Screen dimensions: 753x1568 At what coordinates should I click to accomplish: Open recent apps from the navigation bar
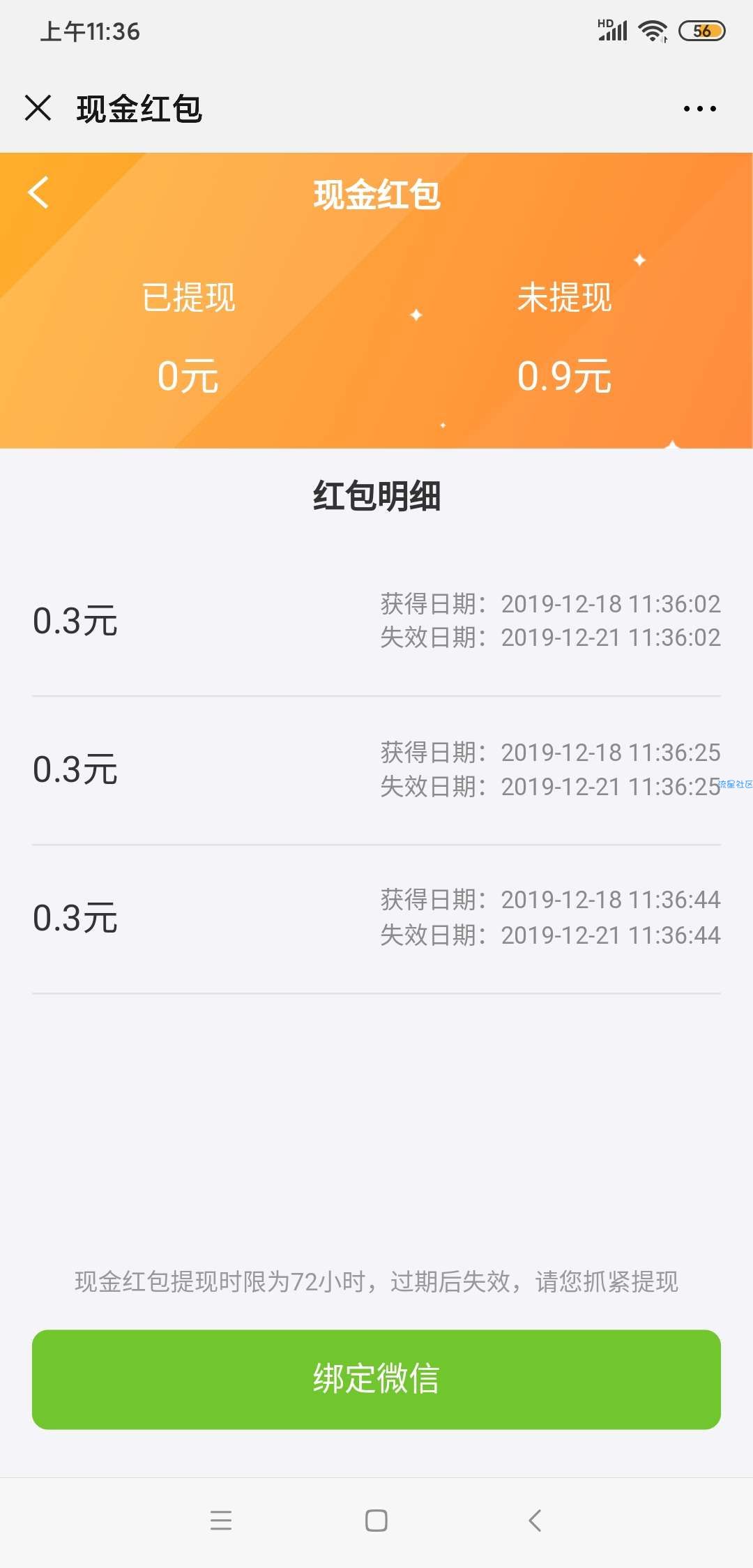click(220, 1520)
